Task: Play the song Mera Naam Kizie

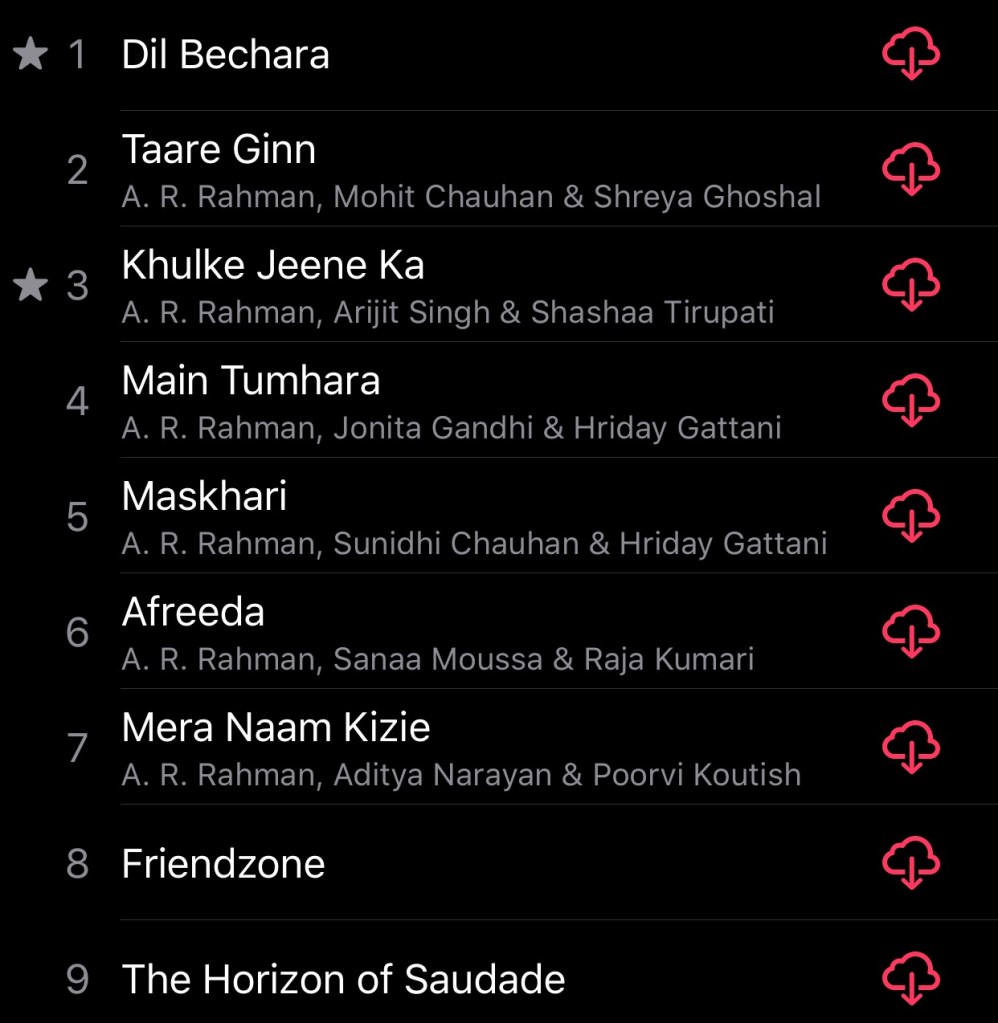Action: (x=276, y=728)
